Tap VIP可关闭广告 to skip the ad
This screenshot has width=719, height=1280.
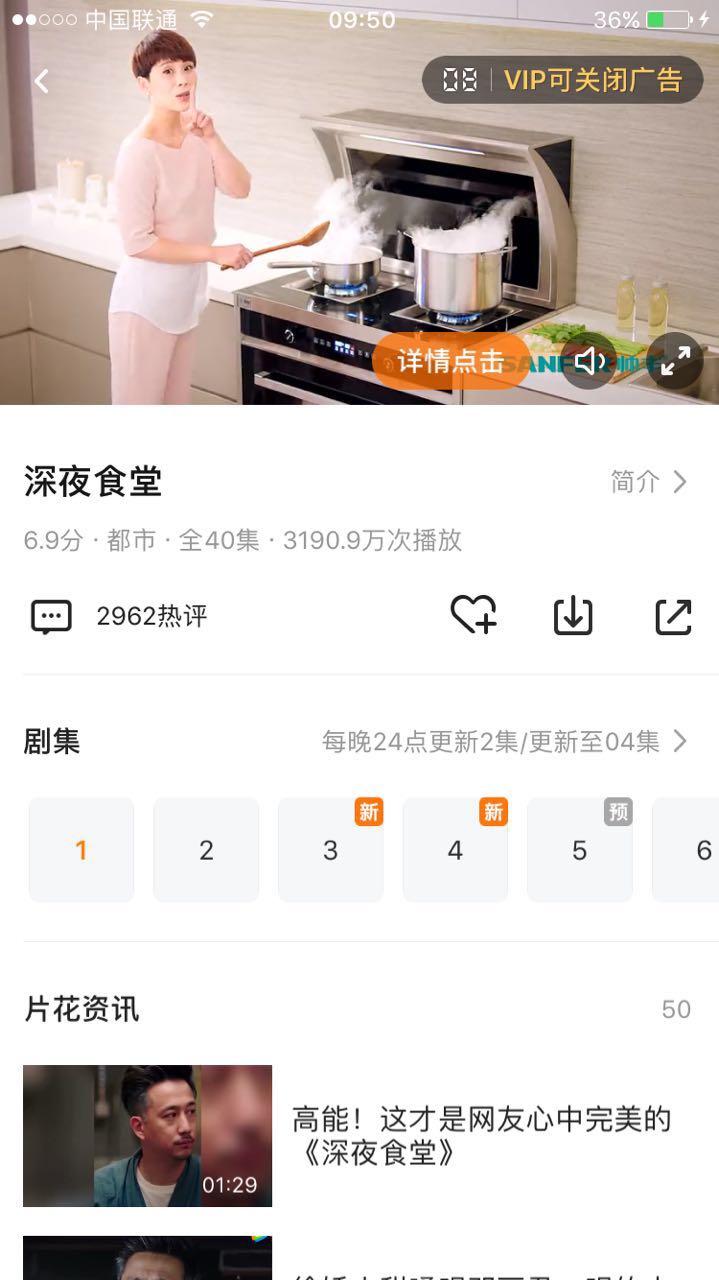tap(591, 80)
